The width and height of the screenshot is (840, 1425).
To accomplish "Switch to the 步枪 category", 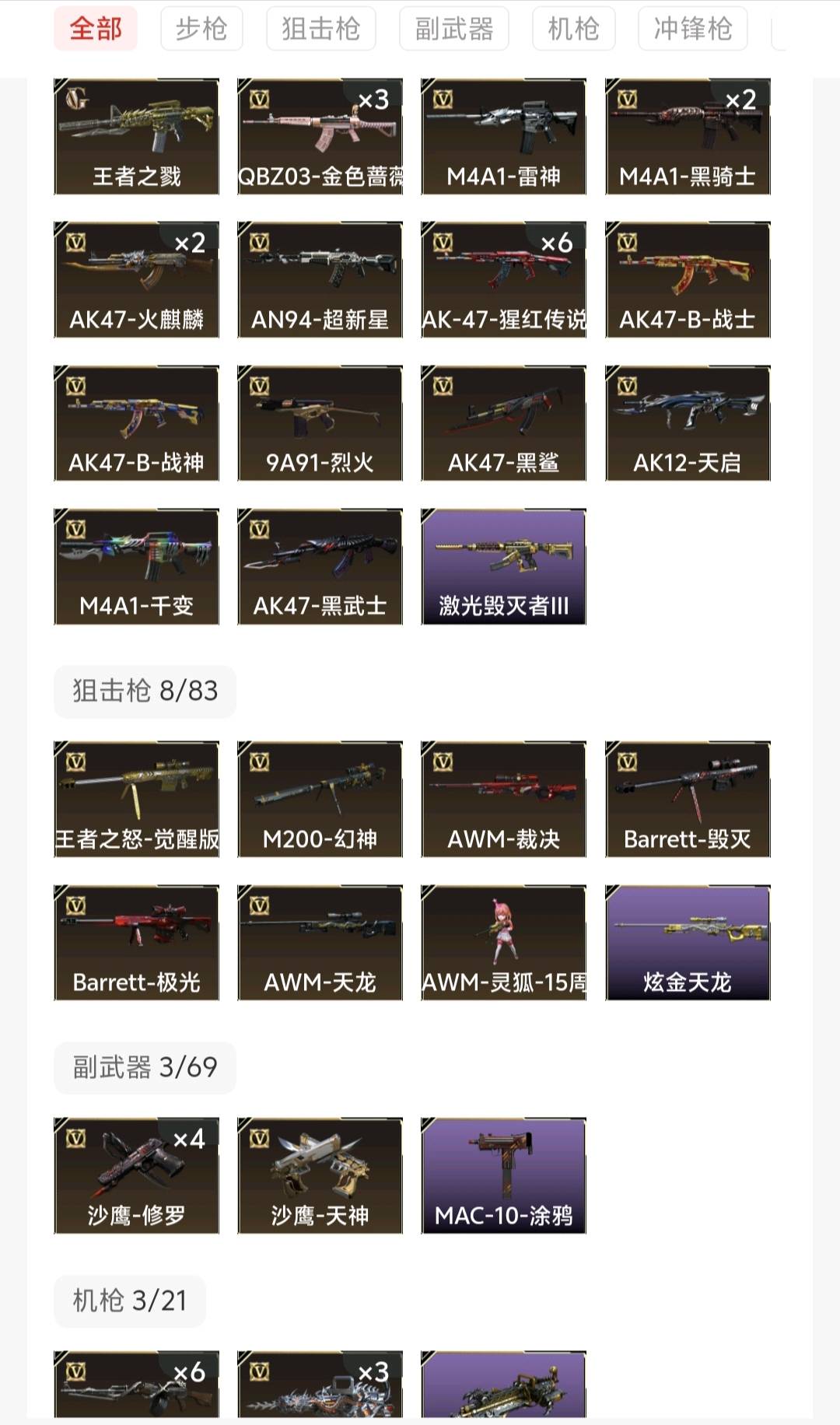I will pos(201,29).
